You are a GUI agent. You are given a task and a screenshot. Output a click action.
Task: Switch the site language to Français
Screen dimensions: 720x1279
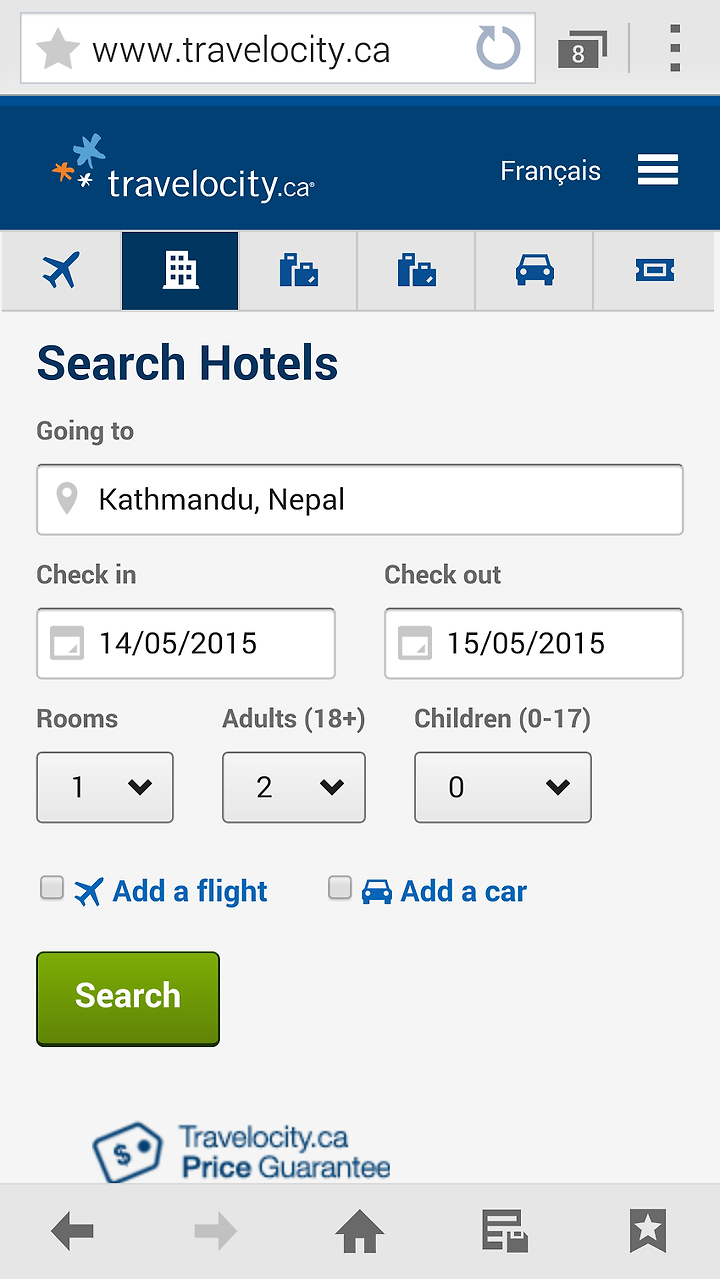point(550,171)
